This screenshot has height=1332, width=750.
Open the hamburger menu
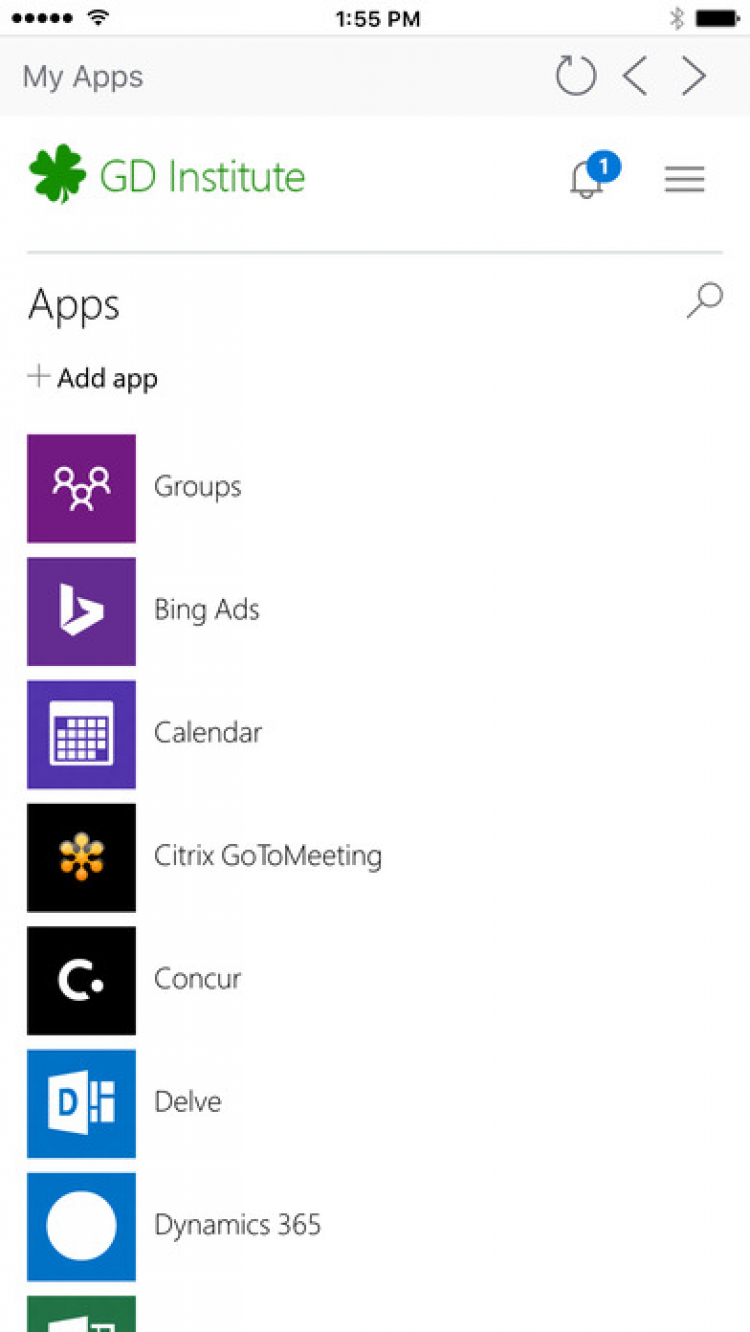(685, 179)
